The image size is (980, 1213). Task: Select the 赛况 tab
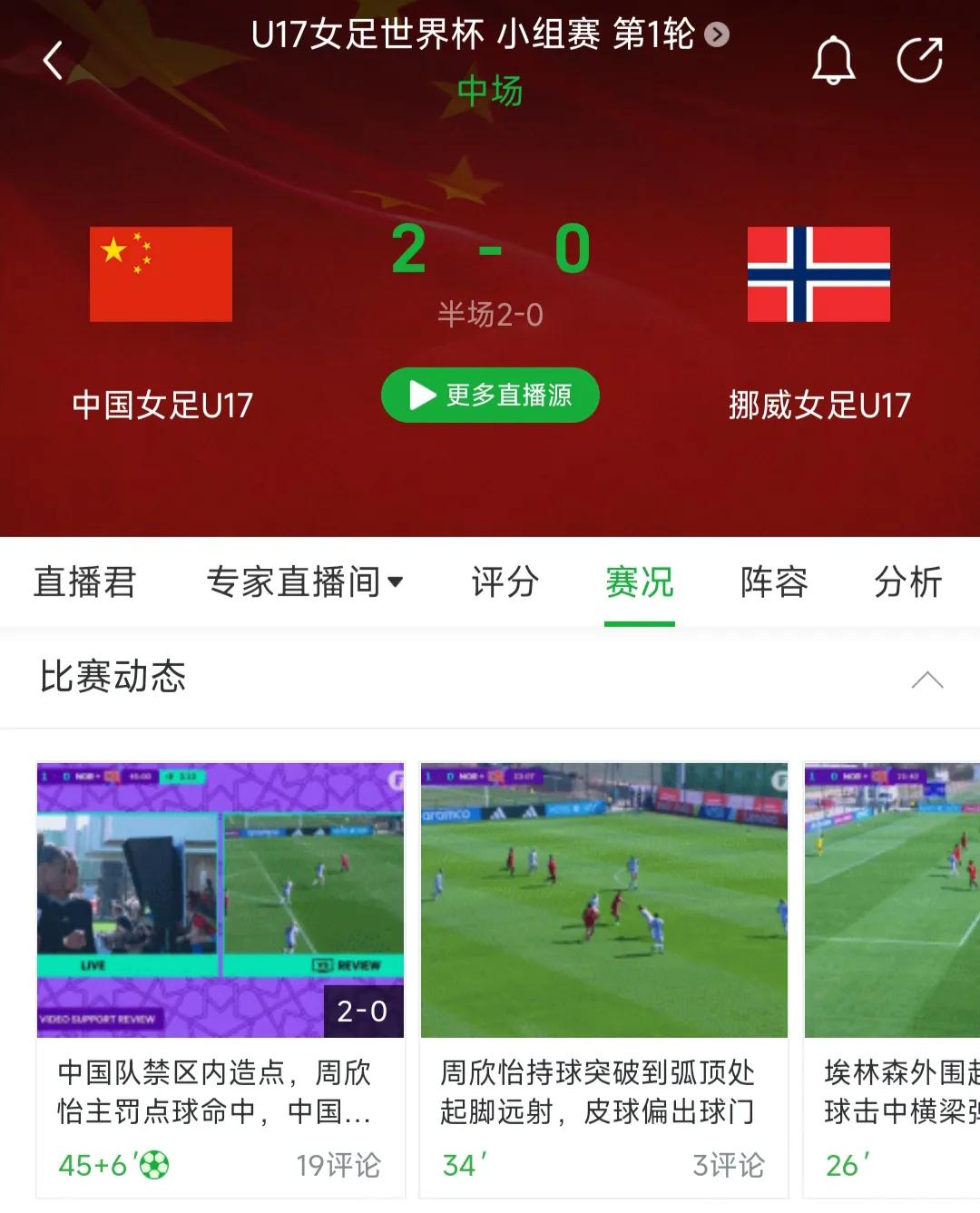[639, 582]
